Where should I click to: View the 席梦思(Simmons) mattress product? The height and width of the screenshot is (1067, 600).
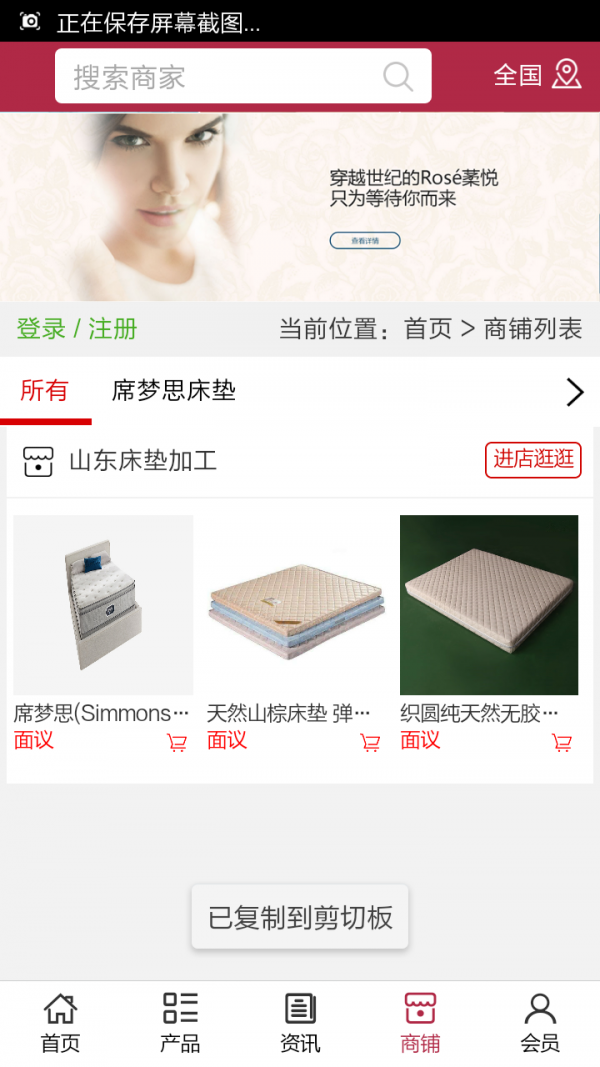click(x=103, y=605)
